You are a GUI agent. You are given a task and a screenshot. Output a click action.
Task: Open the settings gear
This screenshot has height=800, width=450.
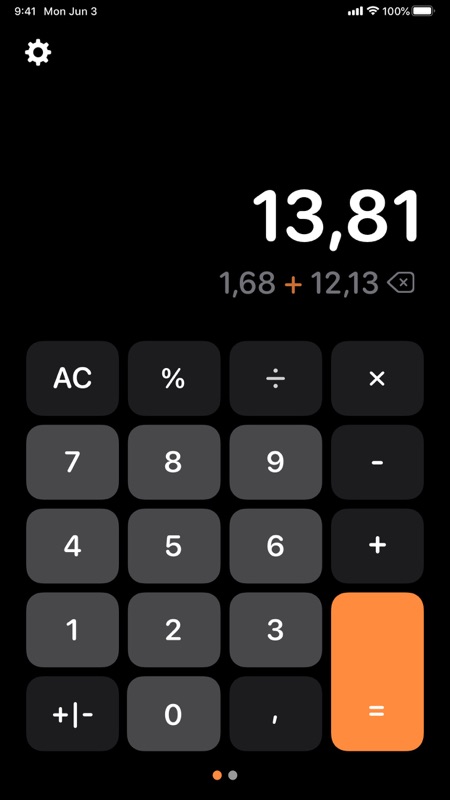pos(38,53)
